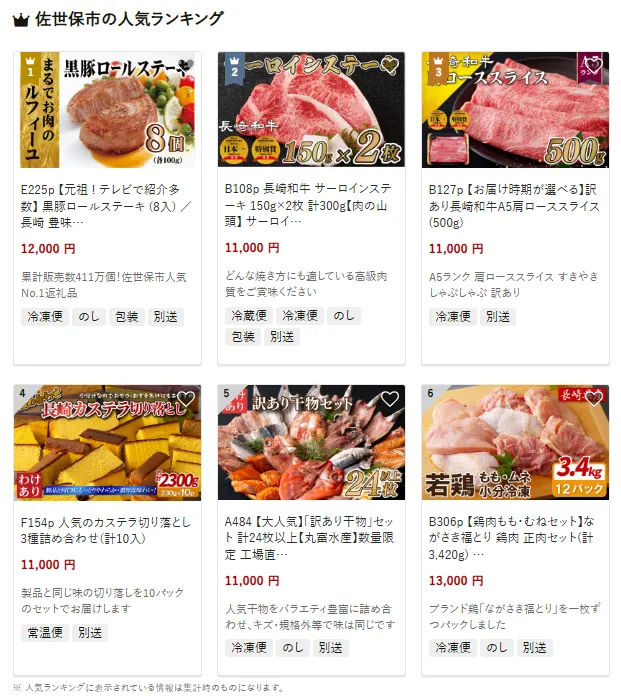
Task: Like the 若鶏 もも・ムネ item
Action: click(x=593, y=400)
